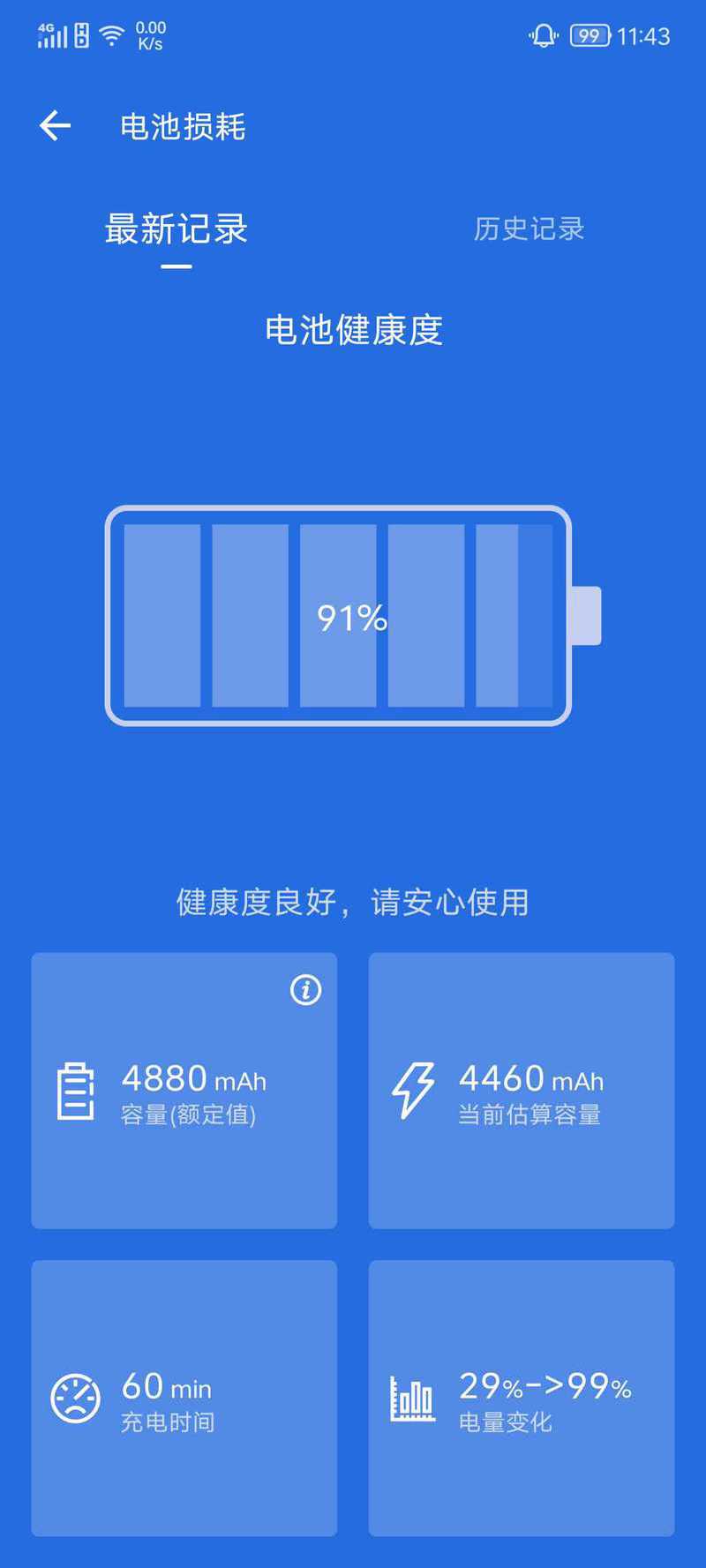Open the info icon on the 4880 mAh card
This screenshot has width=706, height=1568.
click(306, 989)
